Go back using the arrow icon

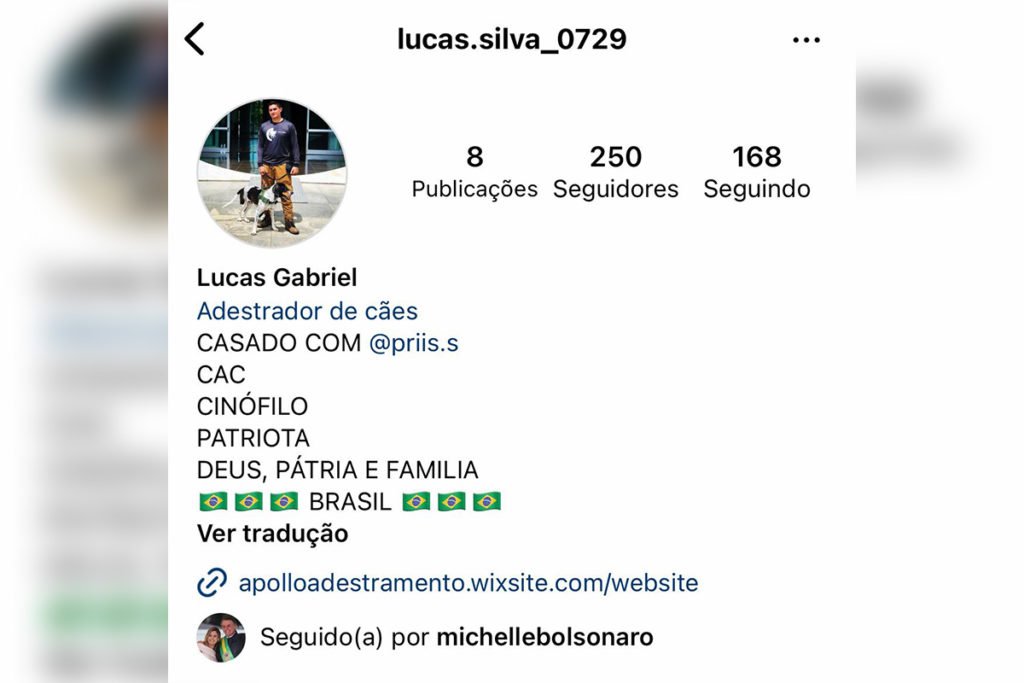[194, 39]
